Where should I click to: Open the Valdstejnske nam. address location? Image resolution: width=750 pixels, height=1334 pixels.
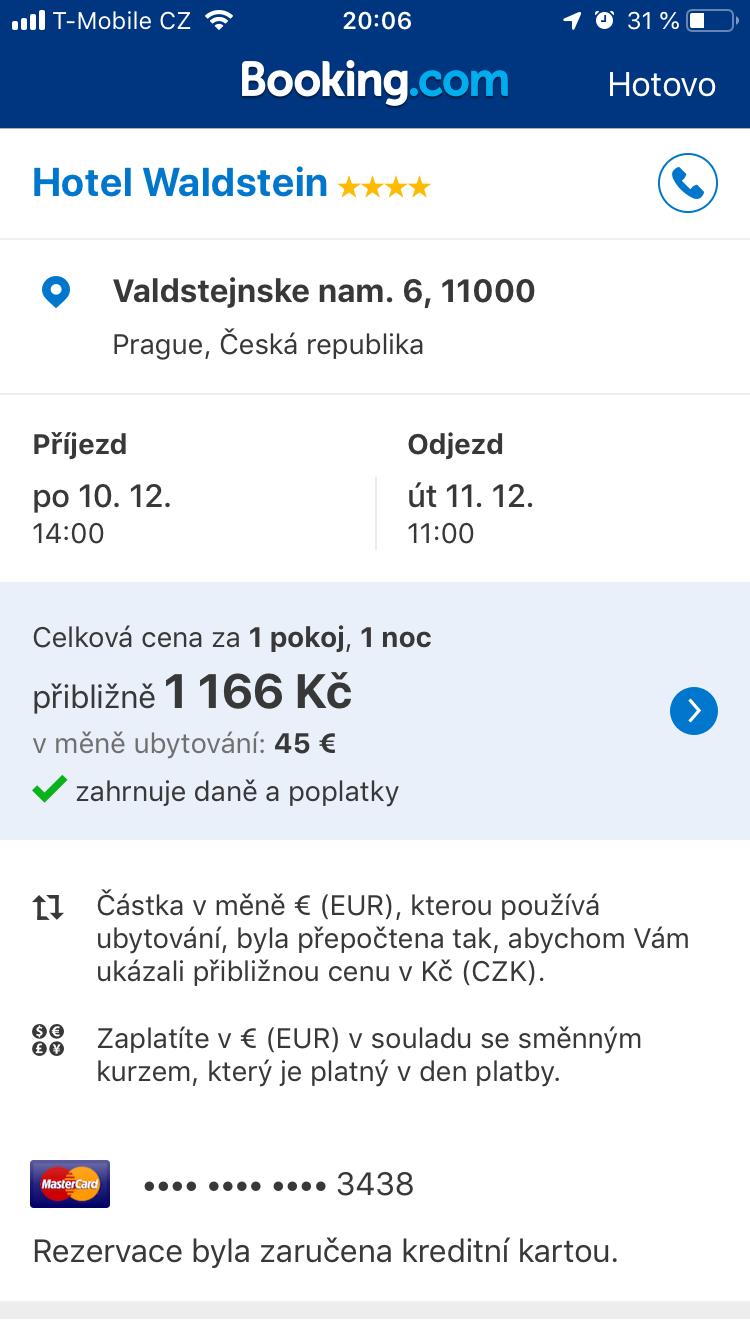coord(324,291)
